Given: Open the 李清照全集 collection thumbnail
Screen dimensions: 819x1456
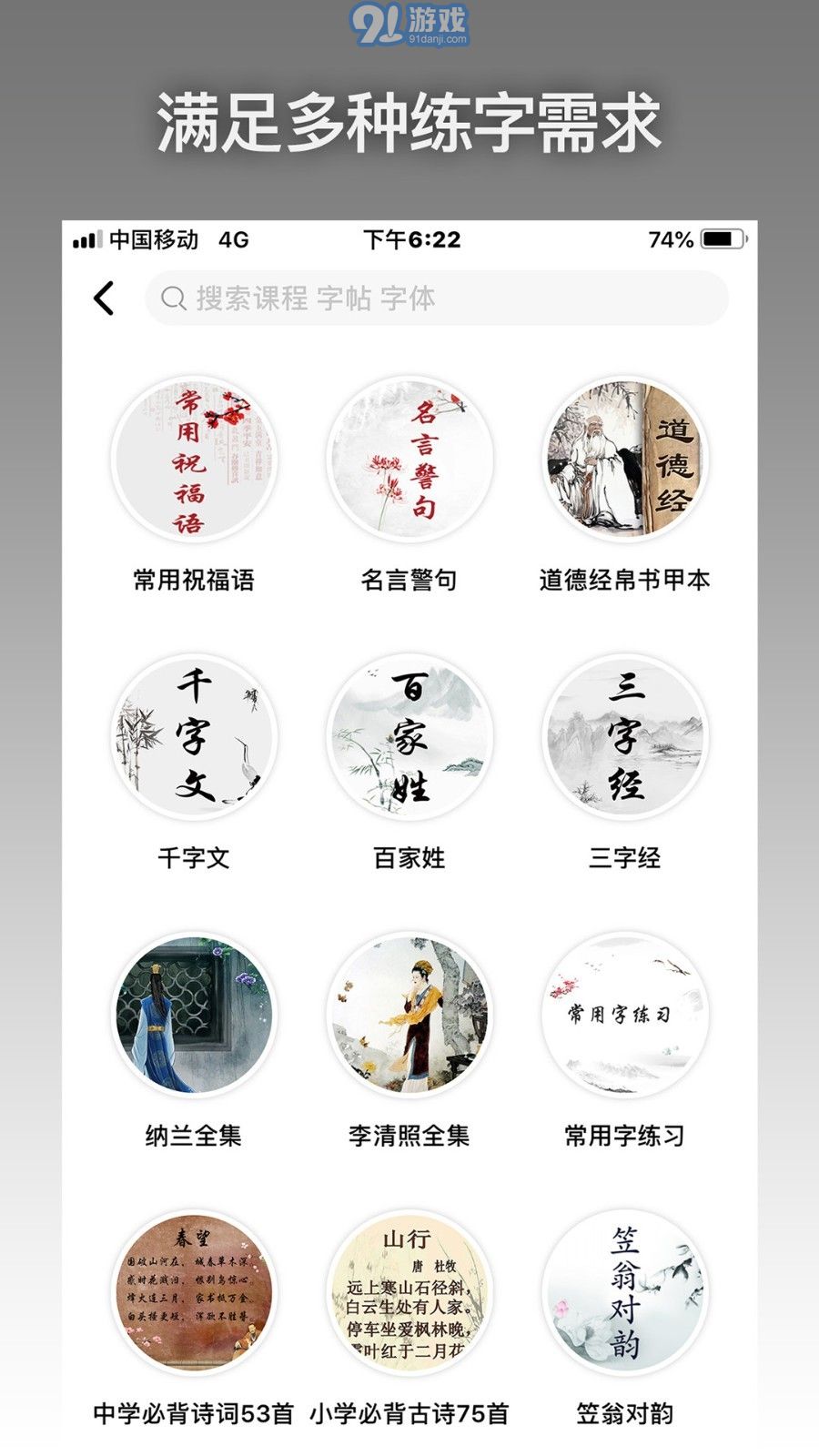Looking at the screenshot, I should (409, 1019).
